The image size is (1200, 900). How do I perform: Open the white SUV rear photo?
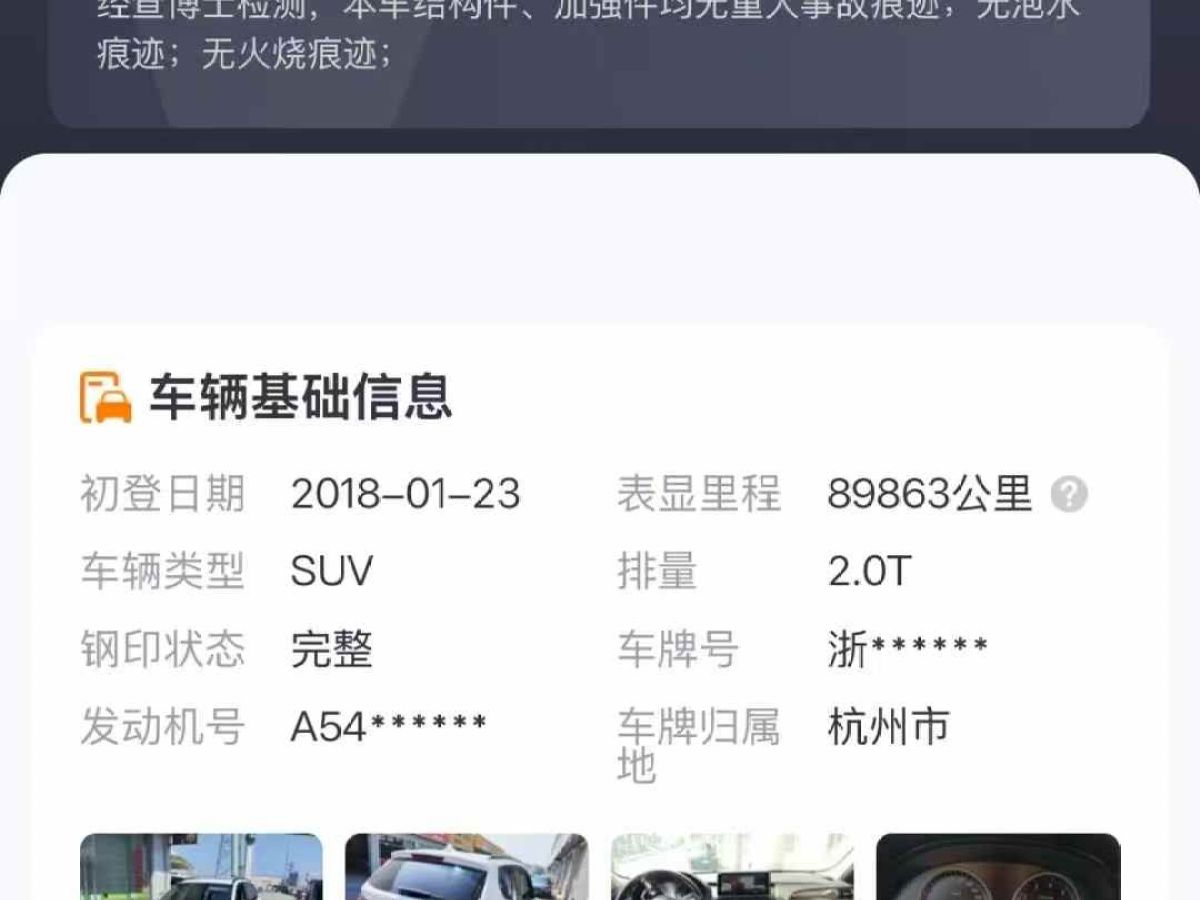466,867
